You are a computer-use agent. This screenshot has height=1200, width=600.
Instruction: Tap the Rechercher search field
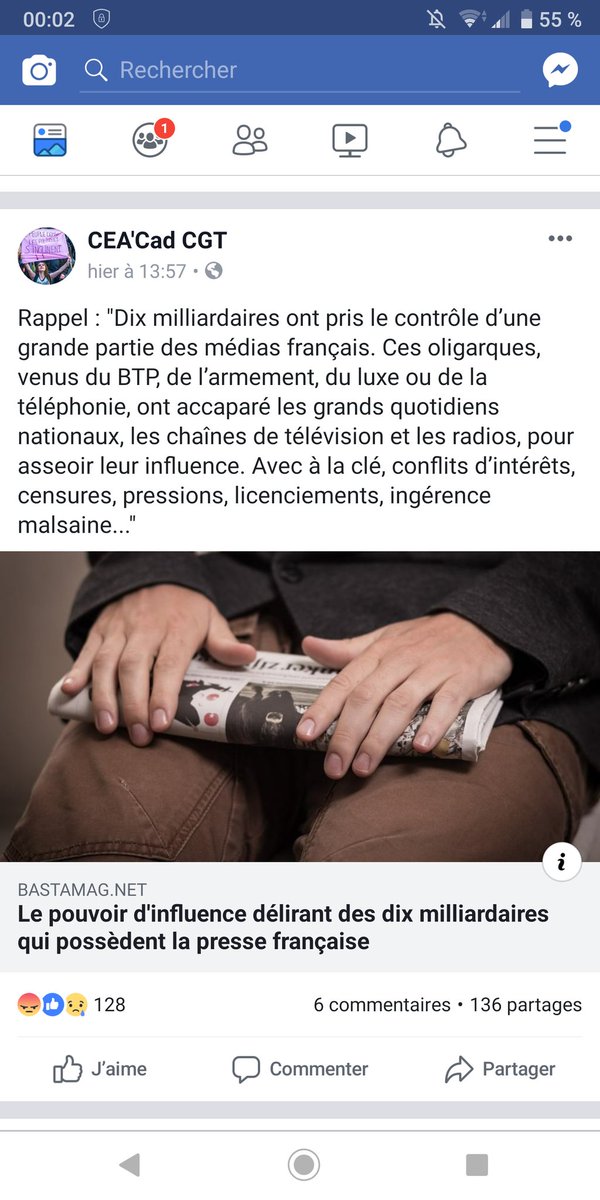tap(300, 70)
